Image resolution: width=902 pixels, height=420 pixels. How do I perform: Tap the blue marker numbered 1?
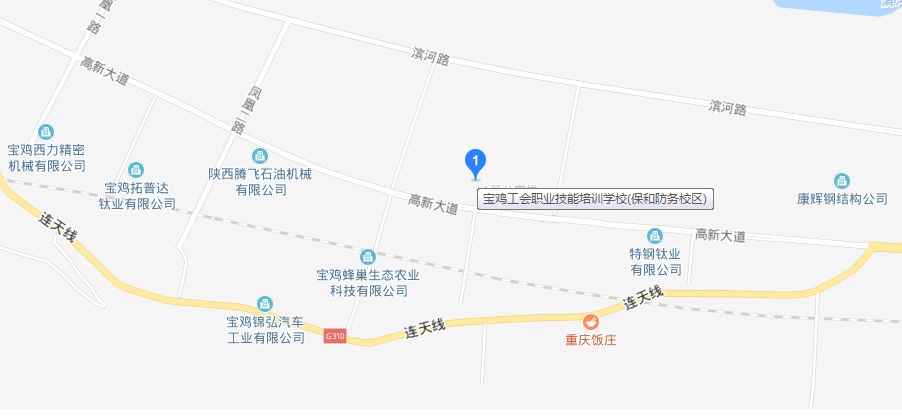click(x=477, y=160)
